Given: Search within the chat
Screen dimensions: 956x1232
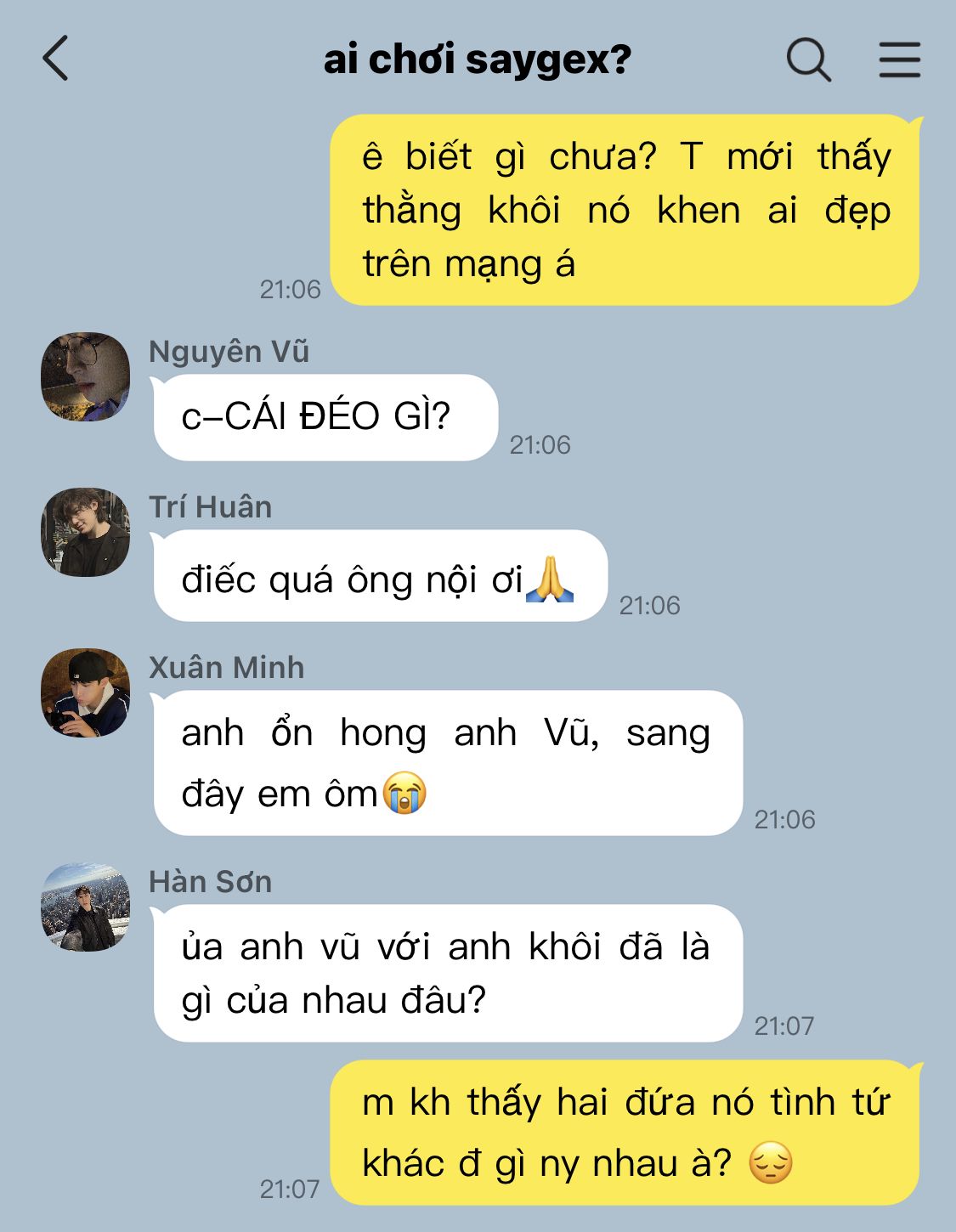Looking at the screenshot, I should (x=807, y=59).
